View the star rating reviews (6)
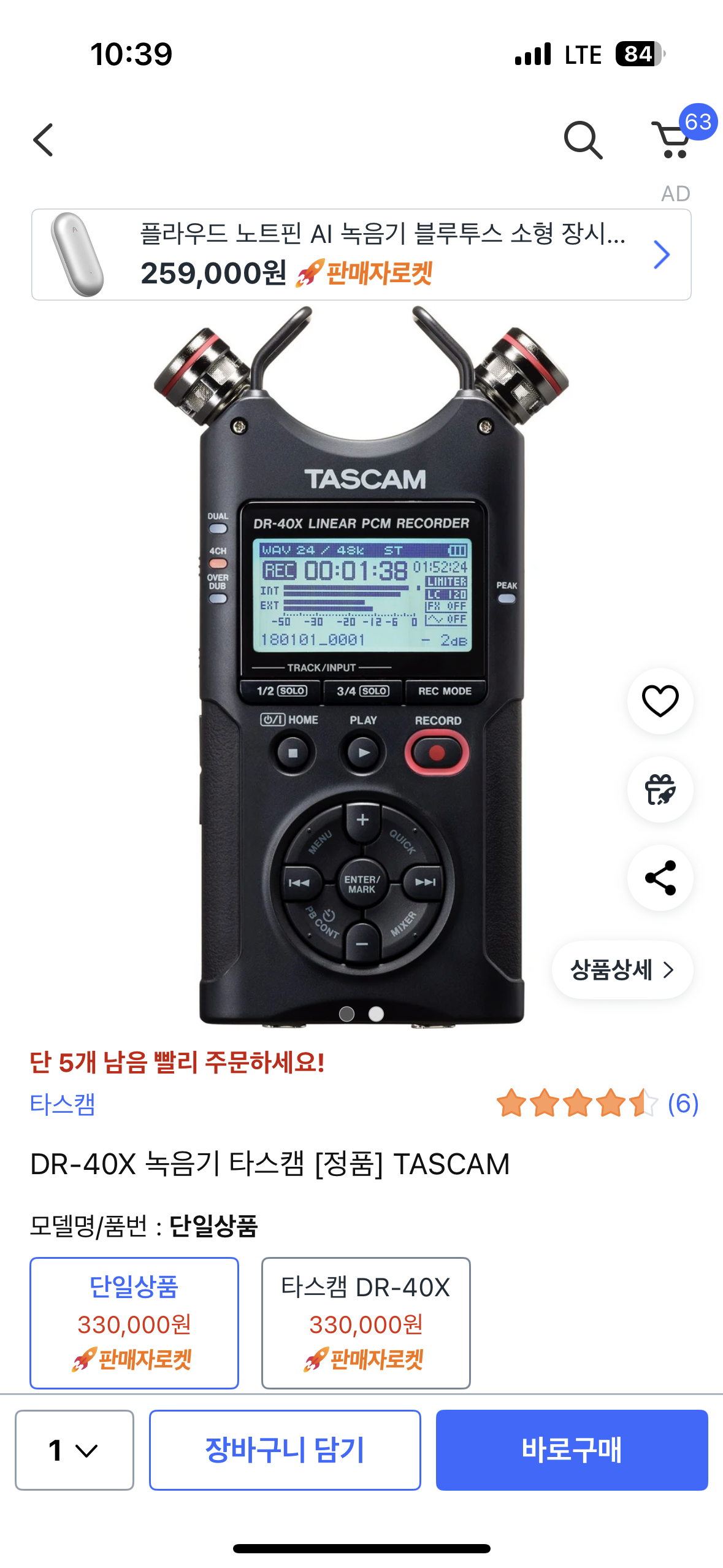This screenshot has width=723, height=1568. 597,1104
